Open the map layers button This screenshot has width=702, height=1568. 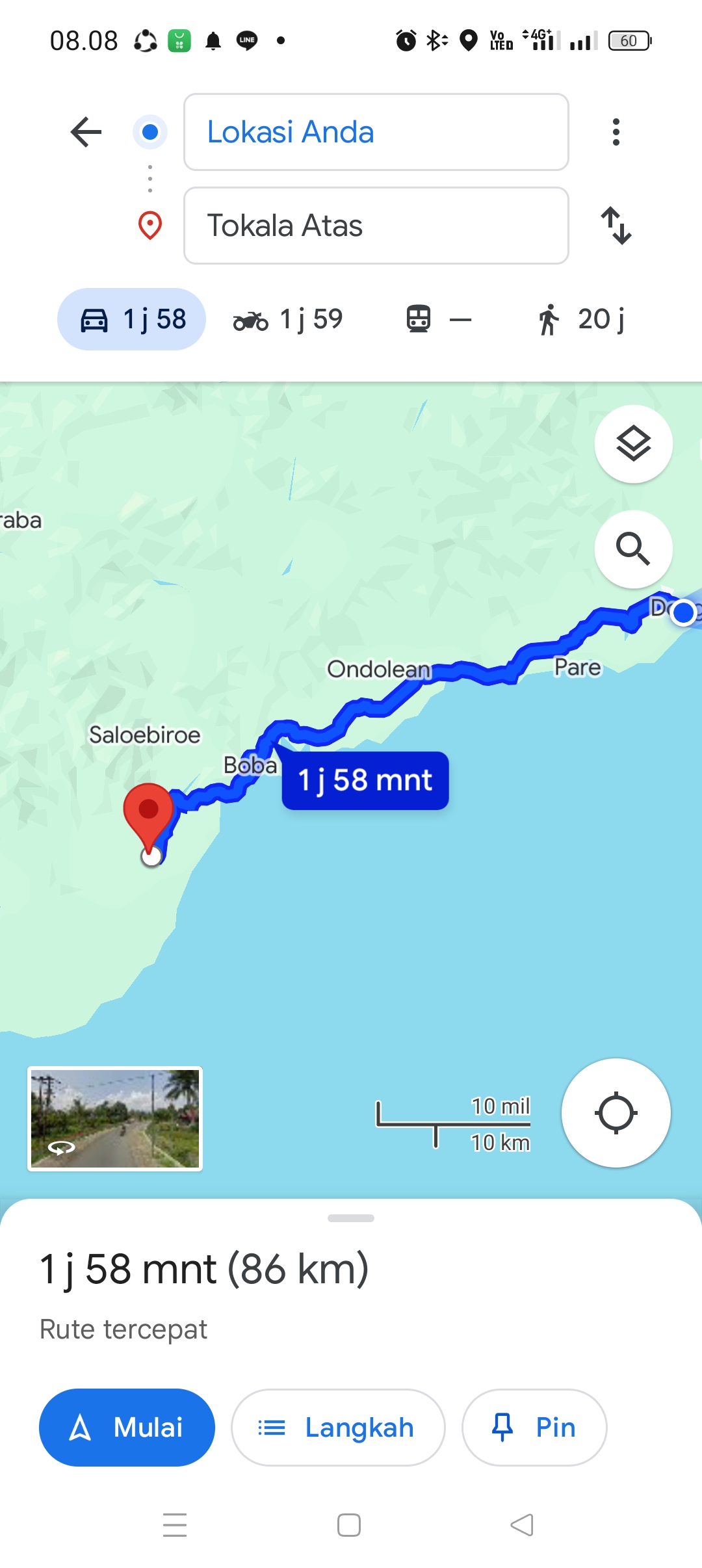(634, 444)
